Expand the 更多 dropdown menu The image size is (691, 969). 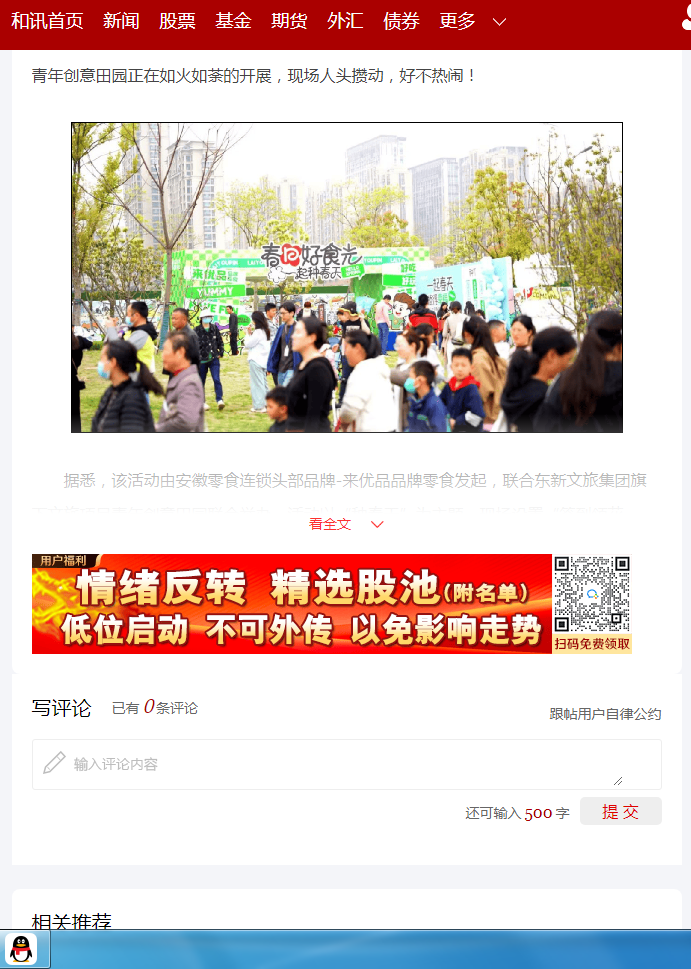point(473,21)
